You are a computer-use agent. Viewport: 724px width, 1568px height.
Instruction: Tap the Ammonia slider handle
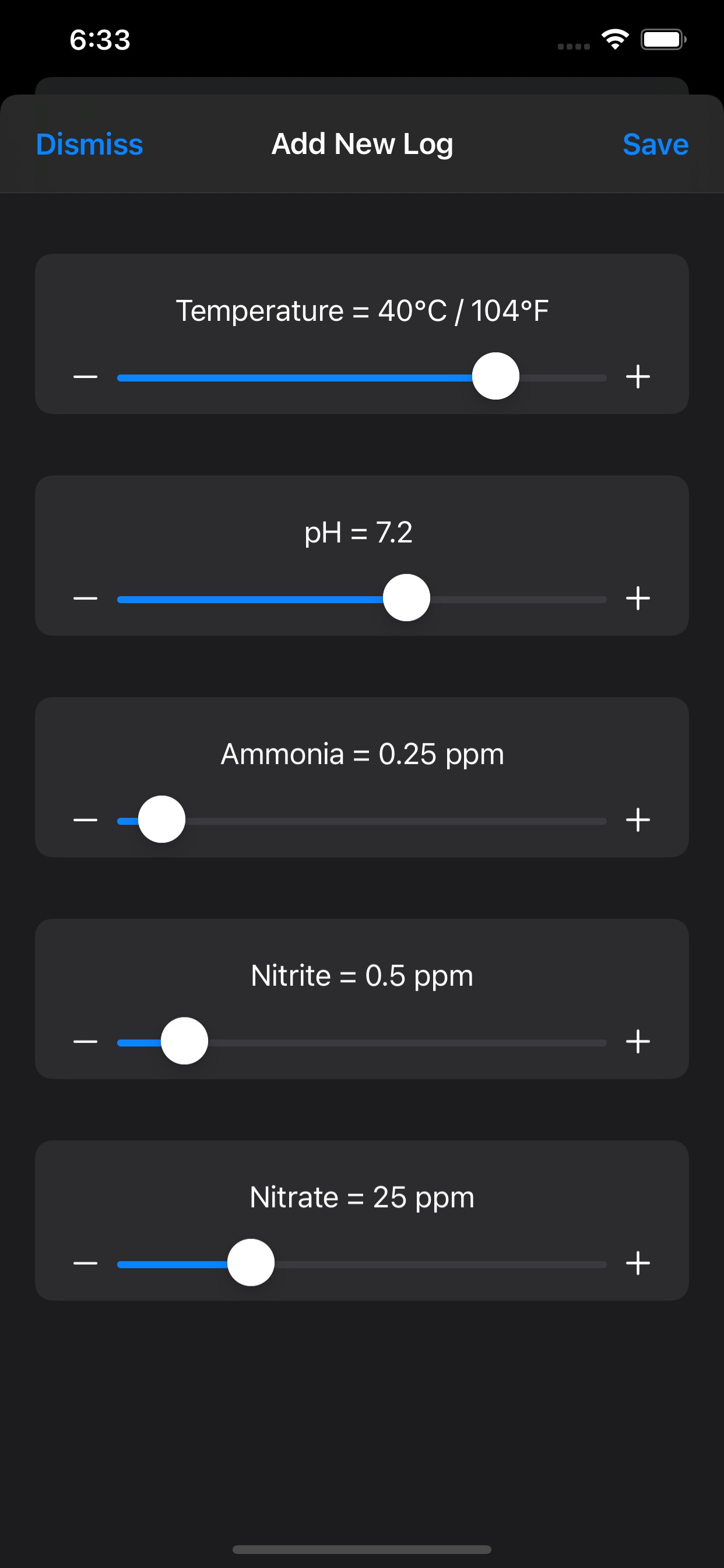pyautogui.click(x=161, y=820)
